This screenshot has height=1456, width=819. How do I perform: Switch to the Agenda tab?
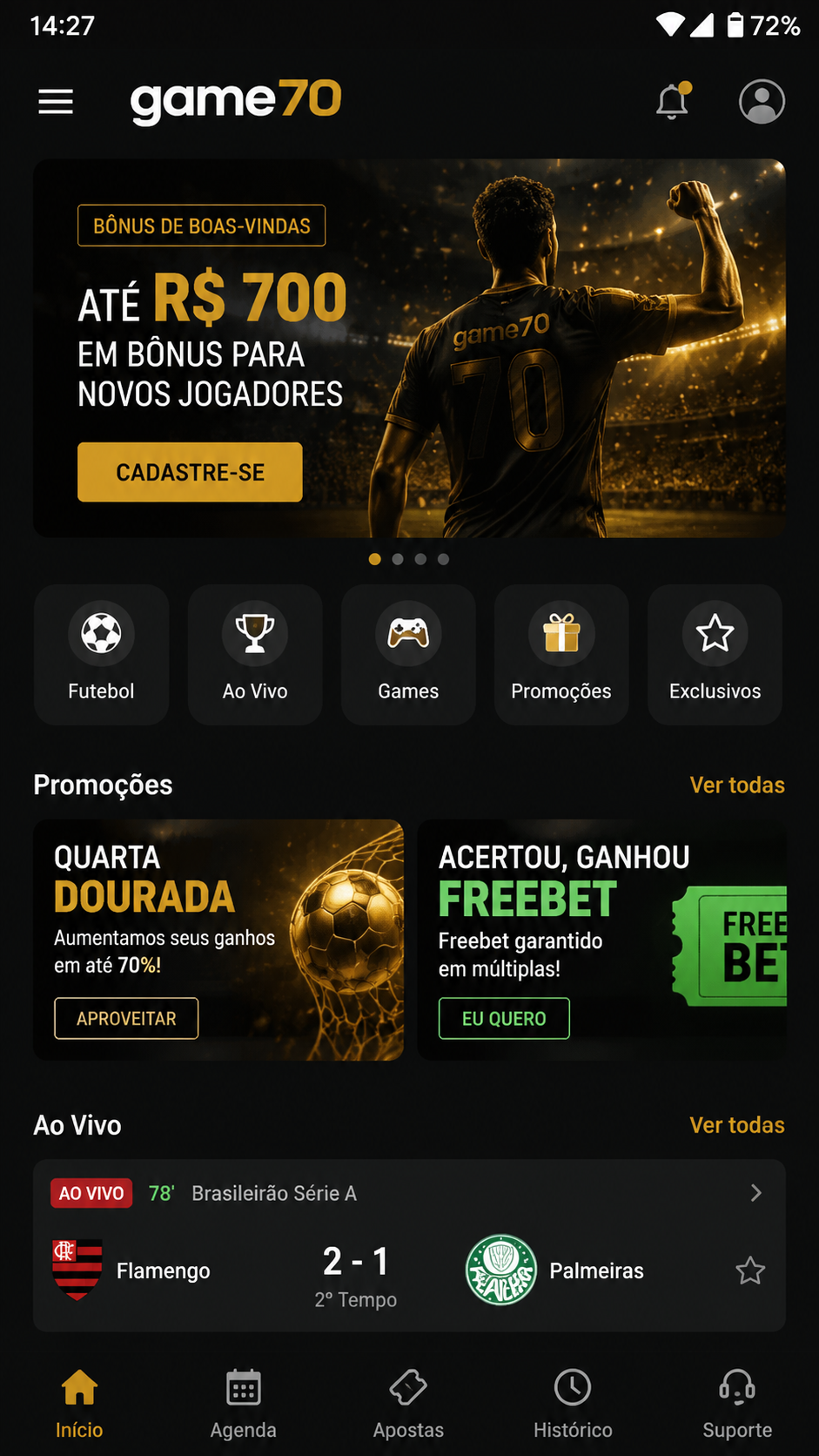point(244,1404)
